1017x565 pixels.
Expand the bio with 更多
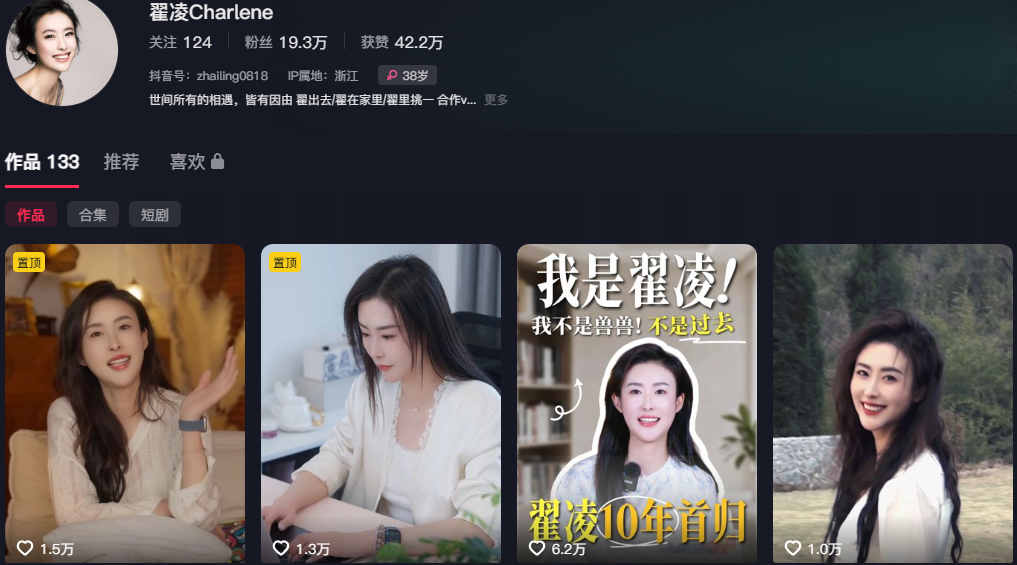496,100
